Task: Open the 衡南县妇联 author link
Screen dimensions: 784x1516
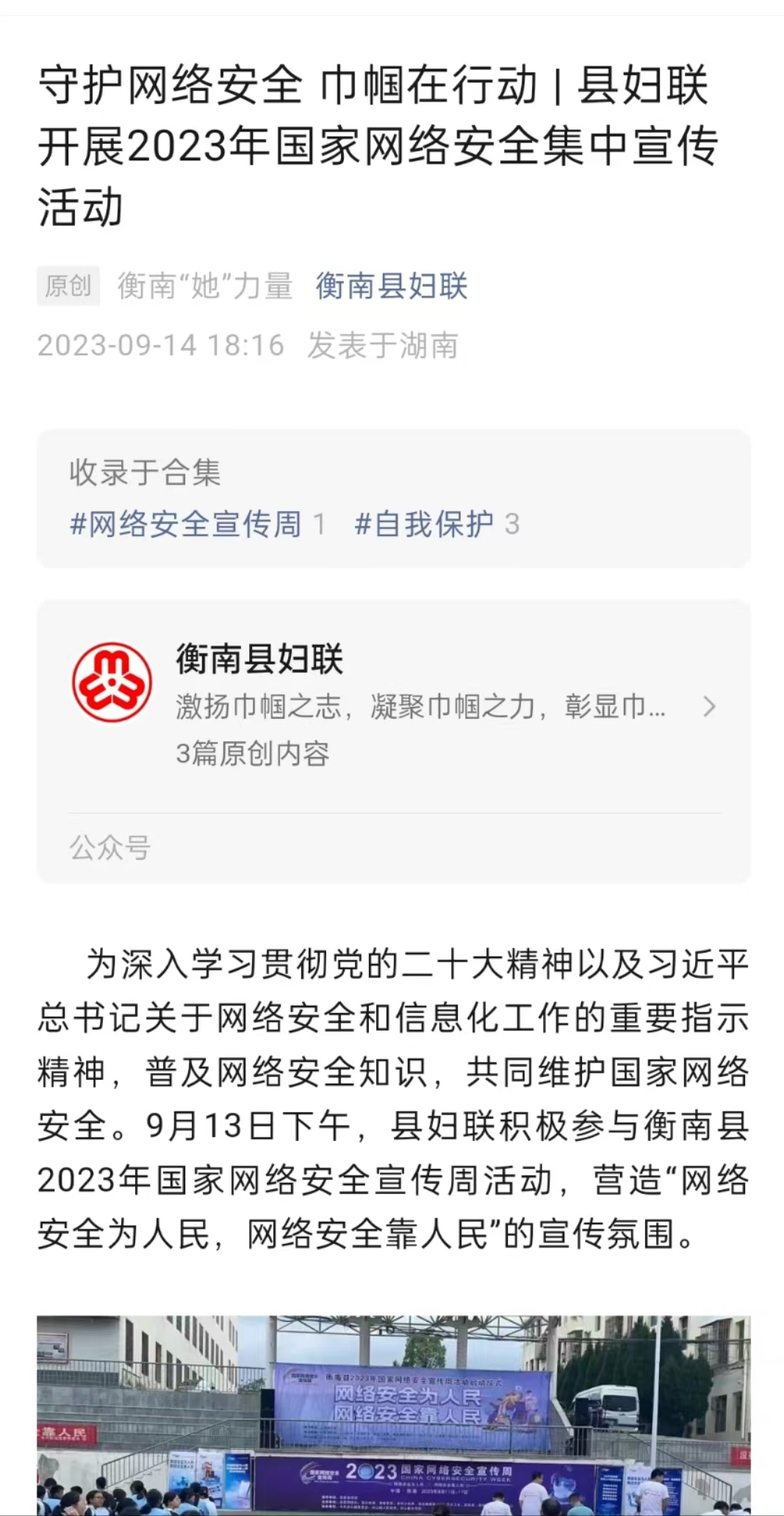Action: 392,286
